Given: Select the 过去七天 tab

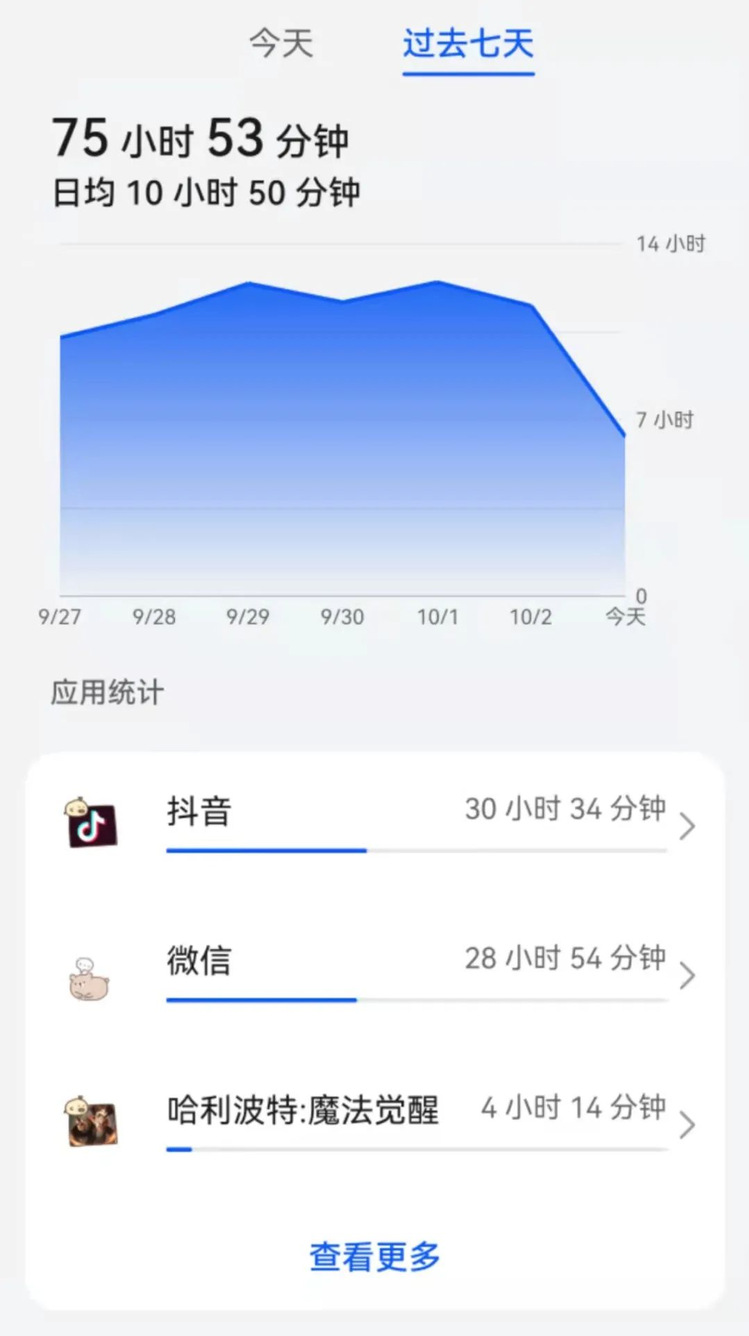Looking at the screenshot, I should [x=468, y=44].
